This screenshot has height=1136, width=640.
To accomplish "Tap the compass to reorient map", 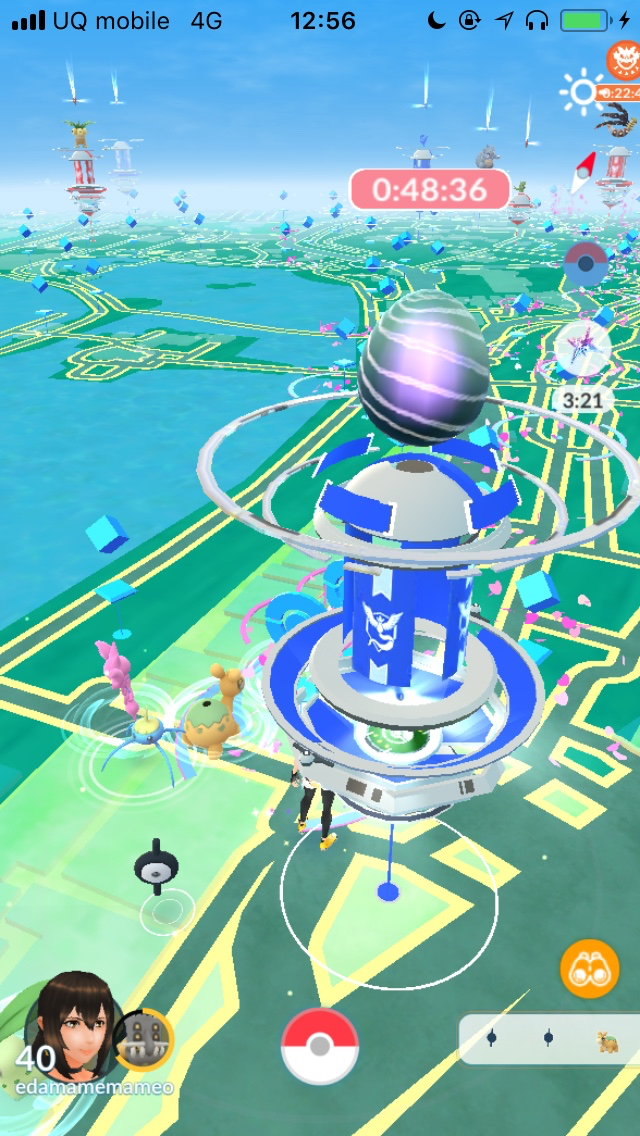I will click(x=584, y=172).
